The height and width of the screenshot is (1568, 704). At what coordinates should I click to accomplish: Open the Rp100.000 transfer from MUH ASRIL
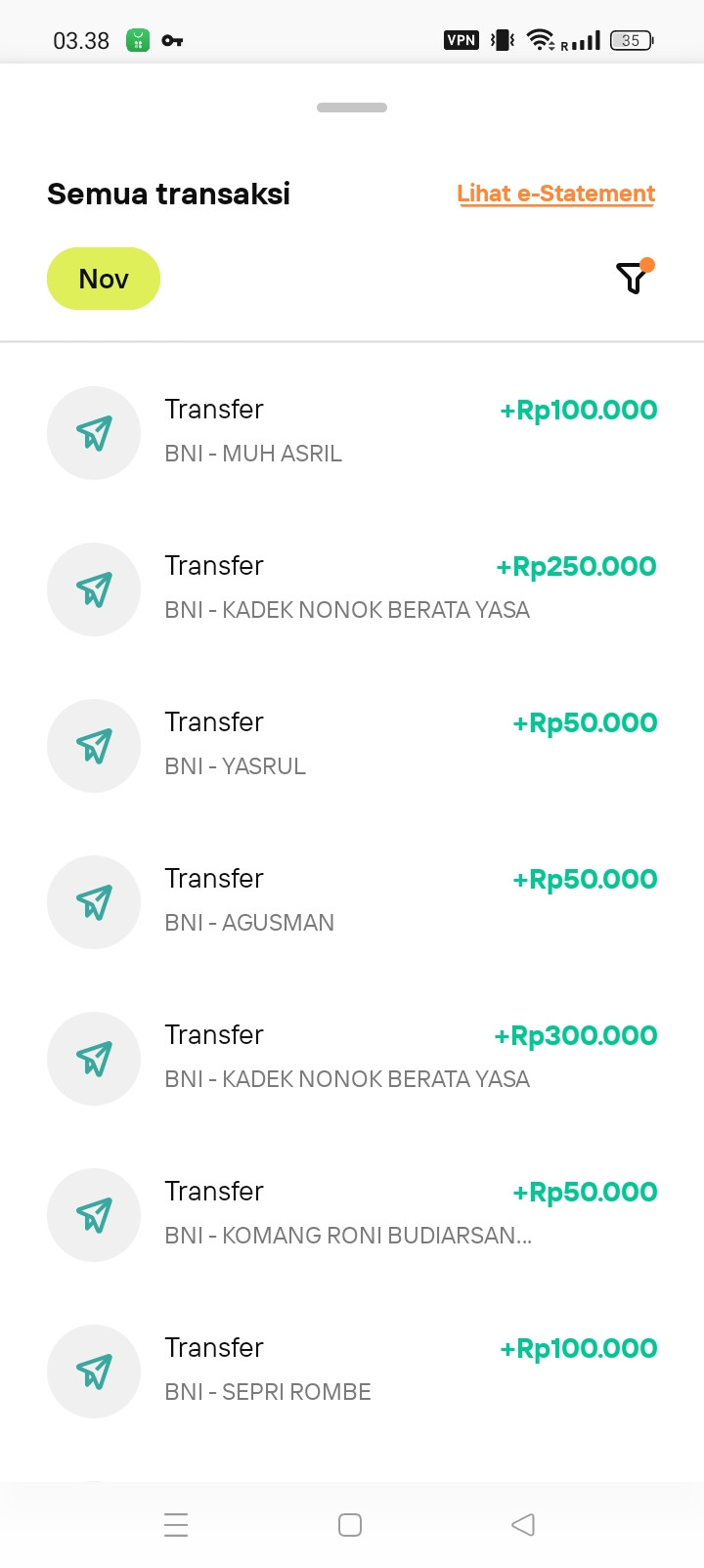click(352, 431)
